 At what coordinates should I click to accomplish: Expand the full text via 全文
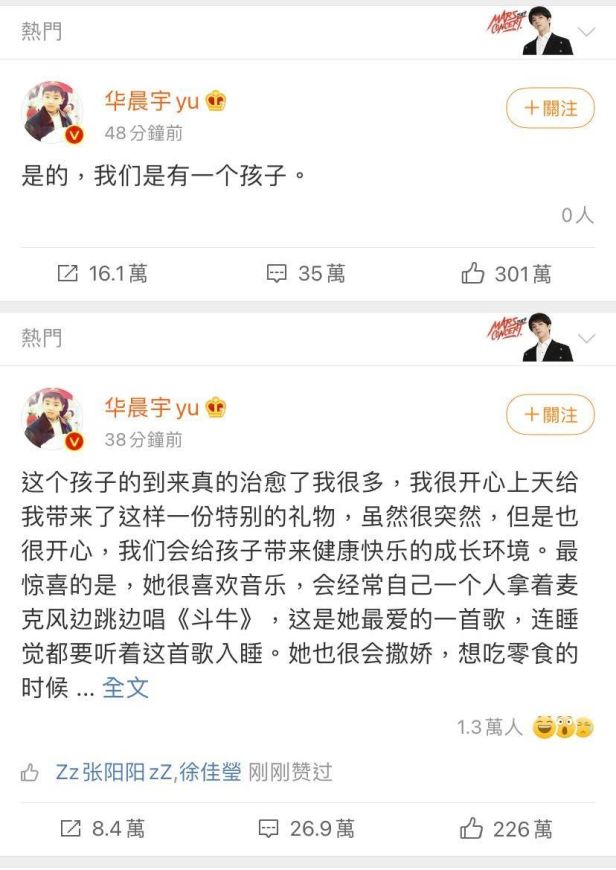point(126,688)
